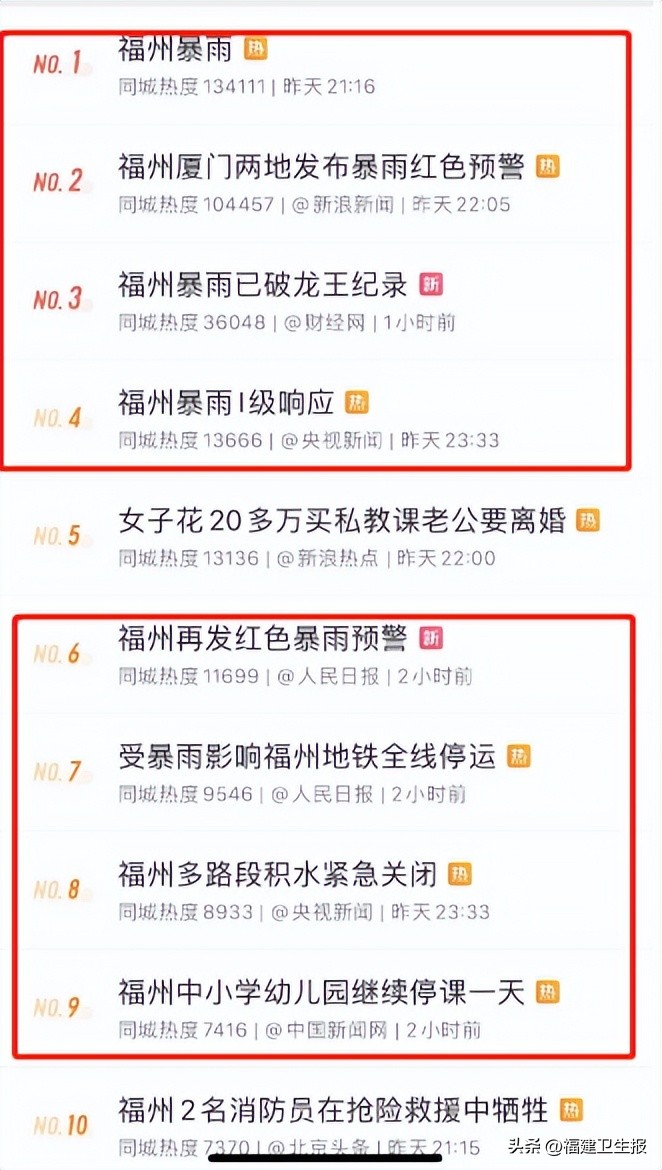Image resolution: width=662 pixels, height=1170 pixels.
Task: View the topic 福州暴雨已破龙王纪录
Action: [263, 284]
